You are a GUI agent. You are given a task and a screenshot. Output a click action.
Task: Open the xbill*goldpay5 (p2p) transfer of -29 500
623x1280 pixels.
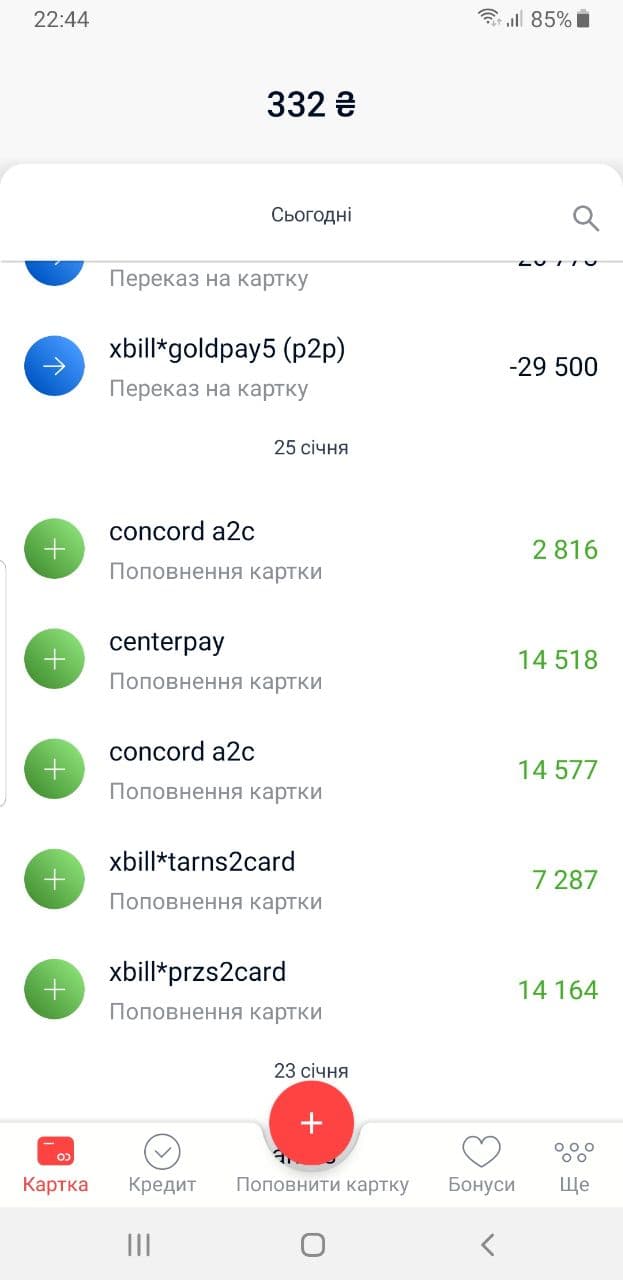(x=310, y=367)
